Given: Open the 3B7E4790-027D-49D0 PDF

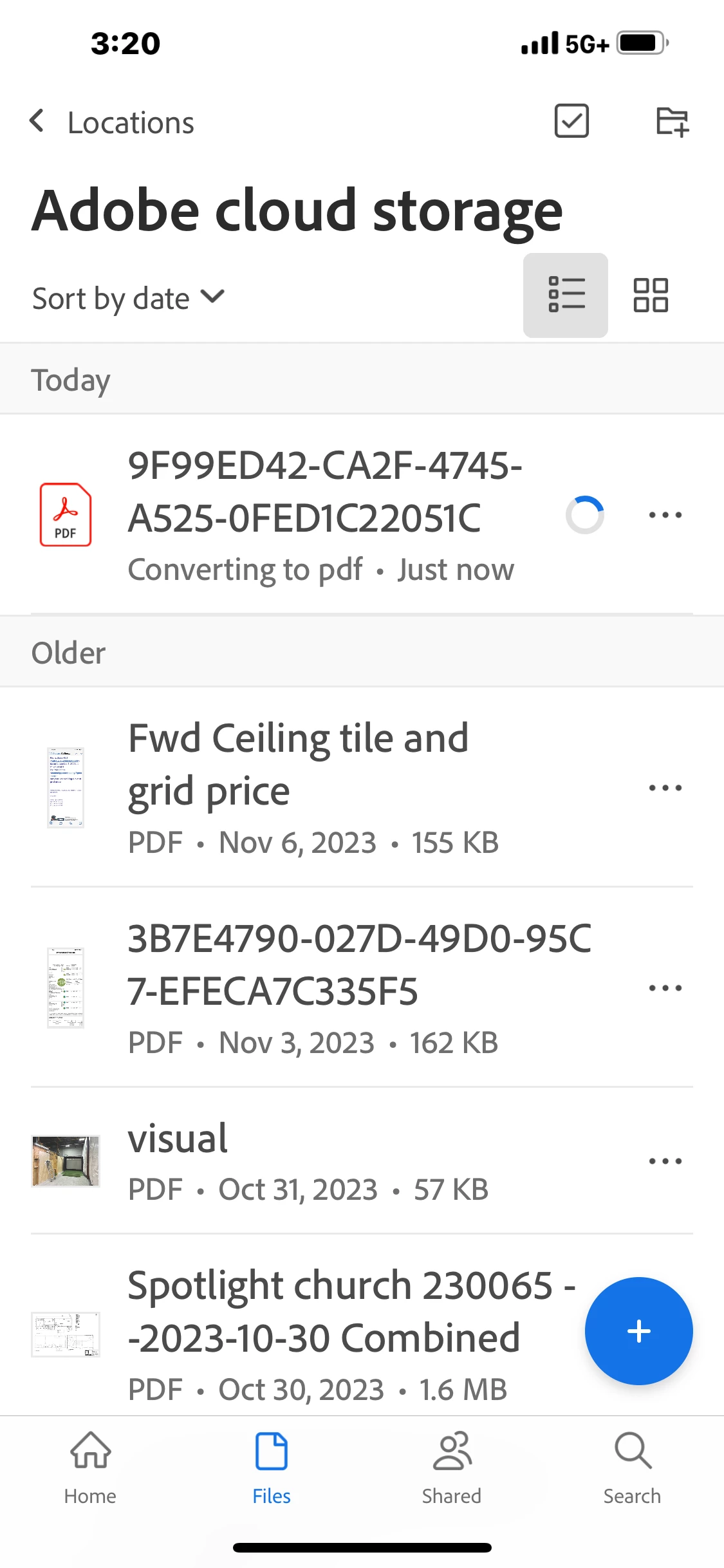Looking at the screenshot, I should (x=359, y=965).
